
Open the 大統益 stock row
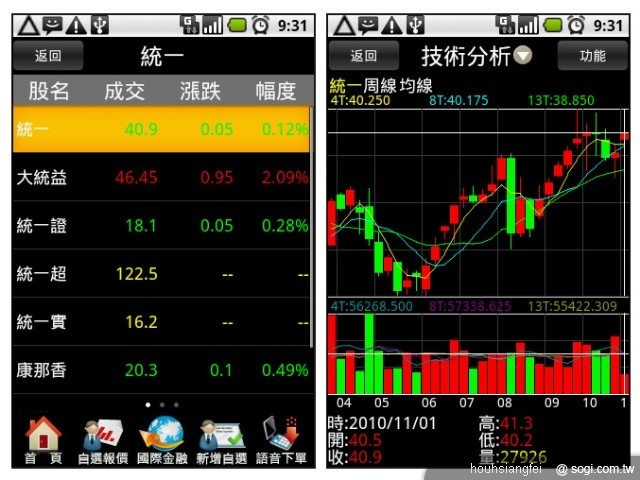click(162, 178)
